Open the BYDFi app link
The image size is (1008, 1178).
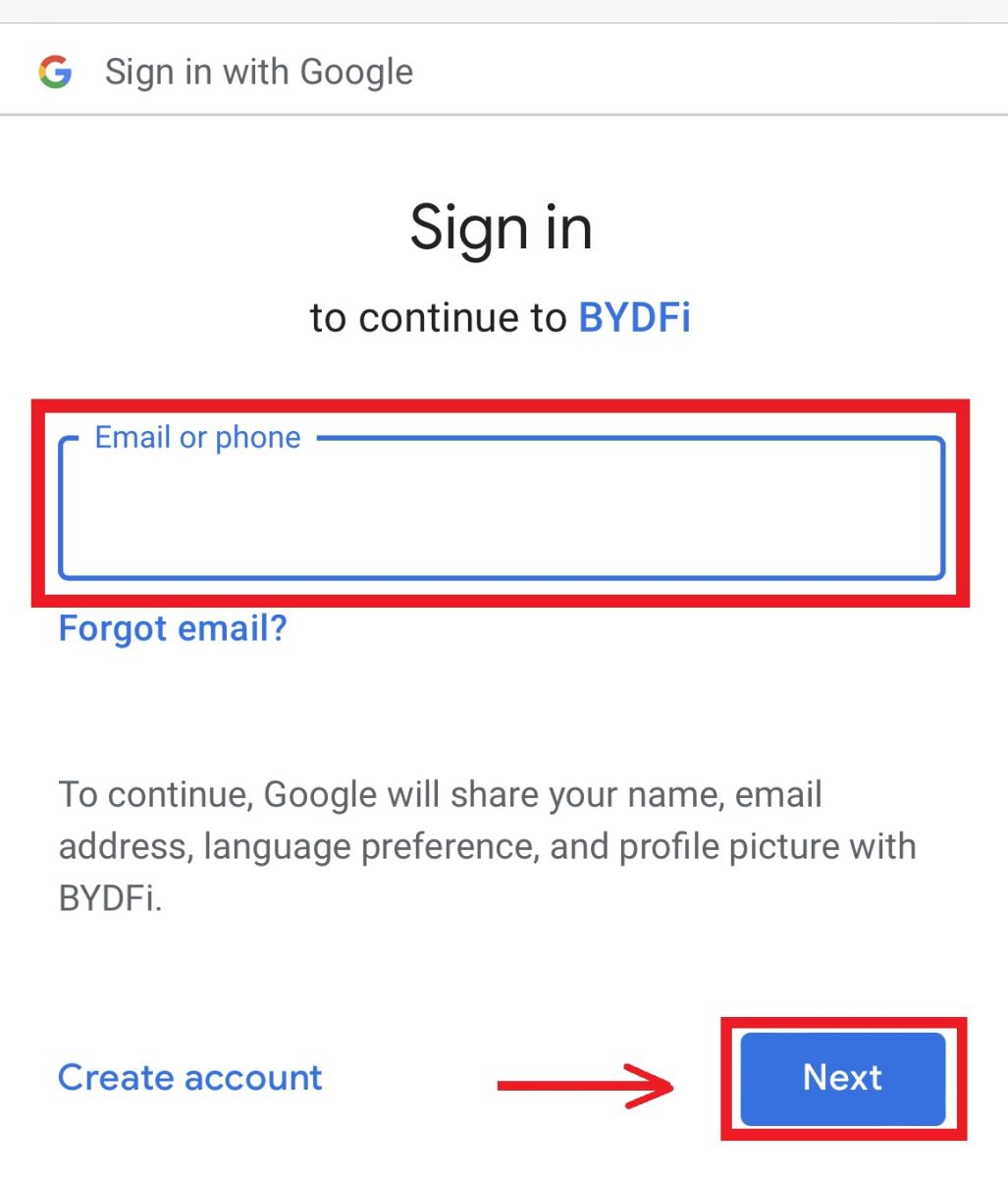tap(634, 318)
